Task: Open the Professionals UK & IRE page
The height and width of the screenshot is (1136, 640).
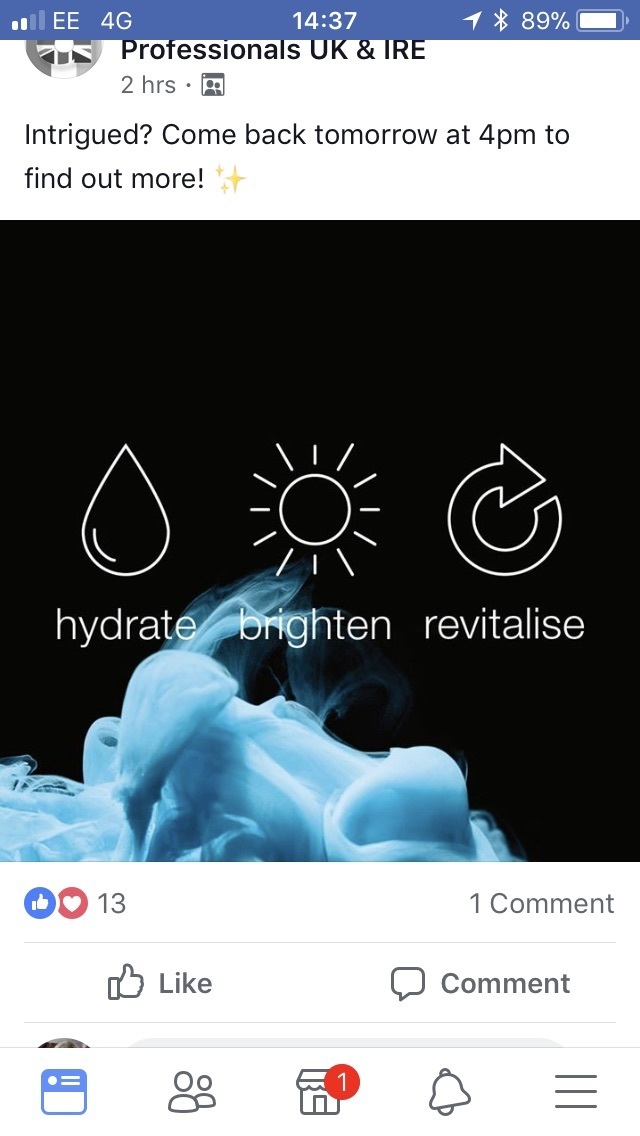Action: click(272, 50)
